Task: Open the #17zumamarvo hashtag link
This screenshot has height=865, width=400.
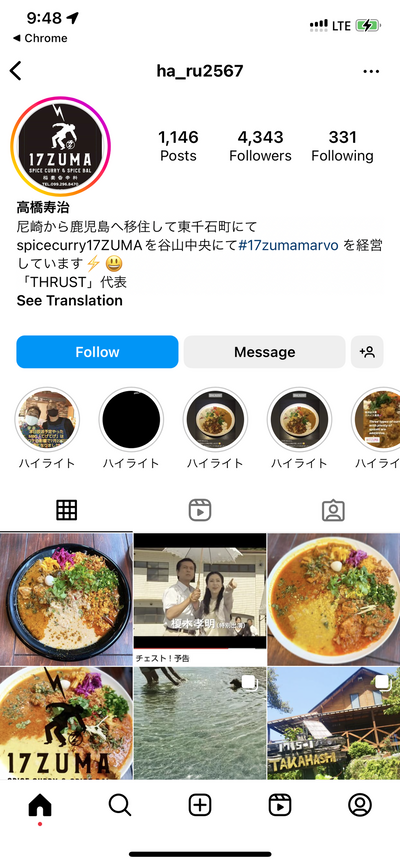Action: pos(290,245)
